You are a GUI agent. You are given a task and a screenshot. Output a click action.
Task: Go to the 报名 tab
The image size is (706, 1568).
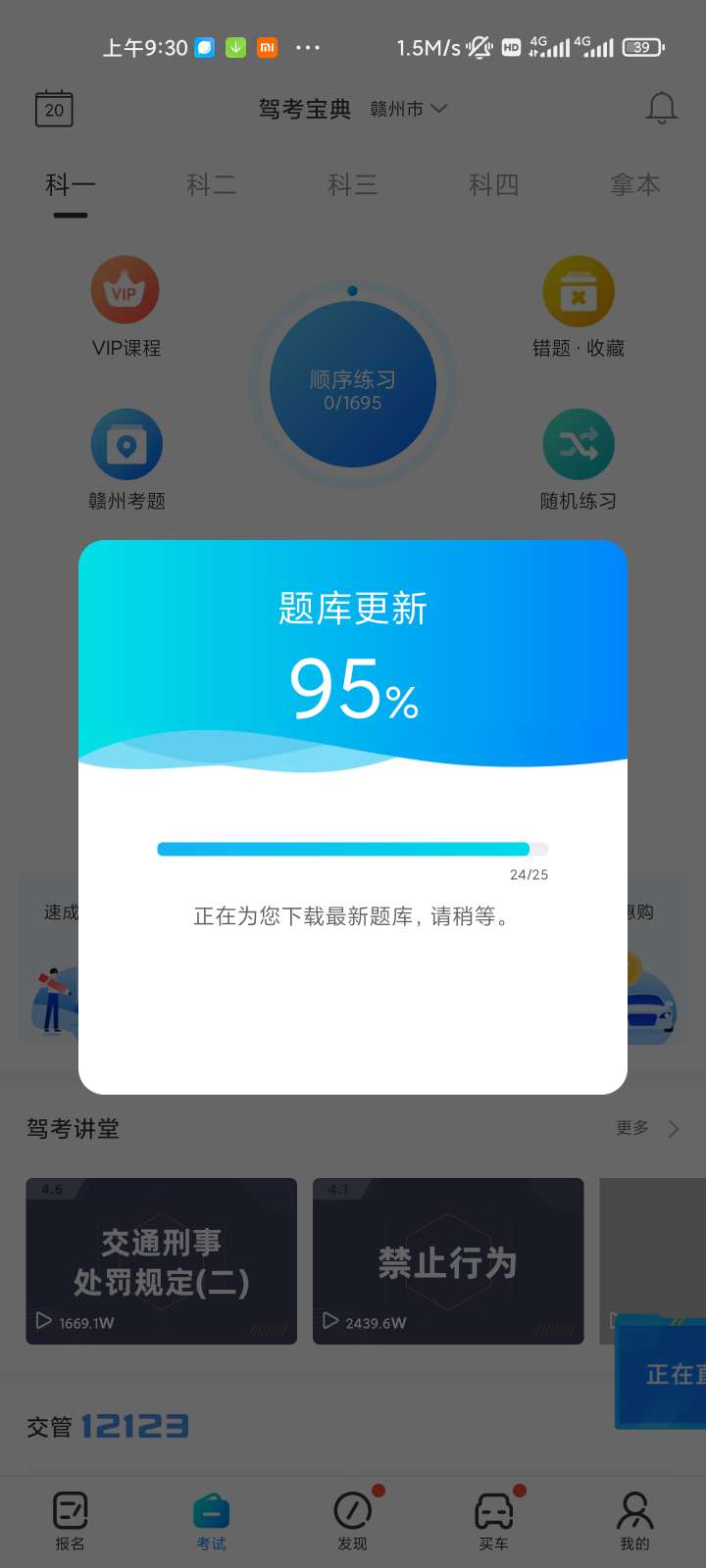click(x=70, y=1521)
